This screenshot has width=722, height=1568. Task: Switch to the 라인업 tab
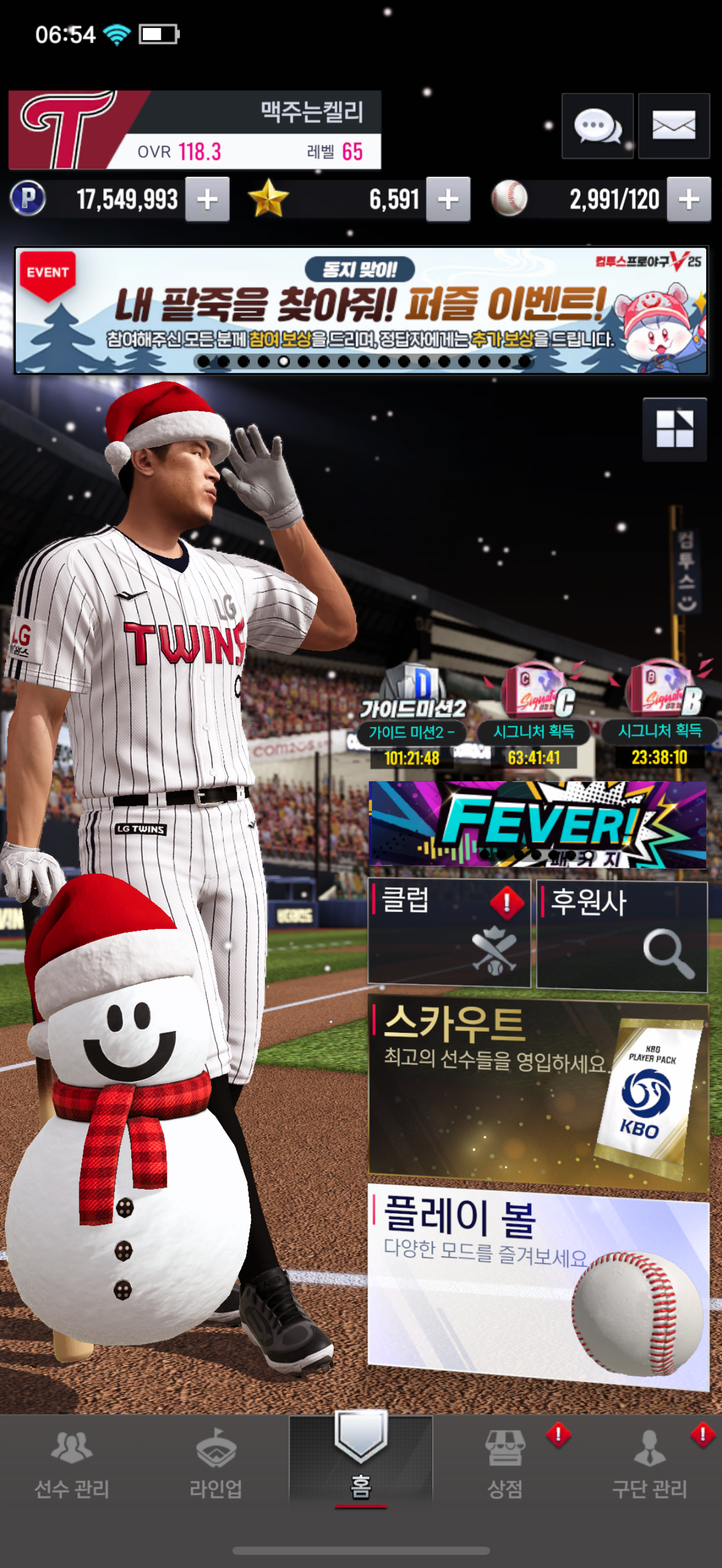216,1464
